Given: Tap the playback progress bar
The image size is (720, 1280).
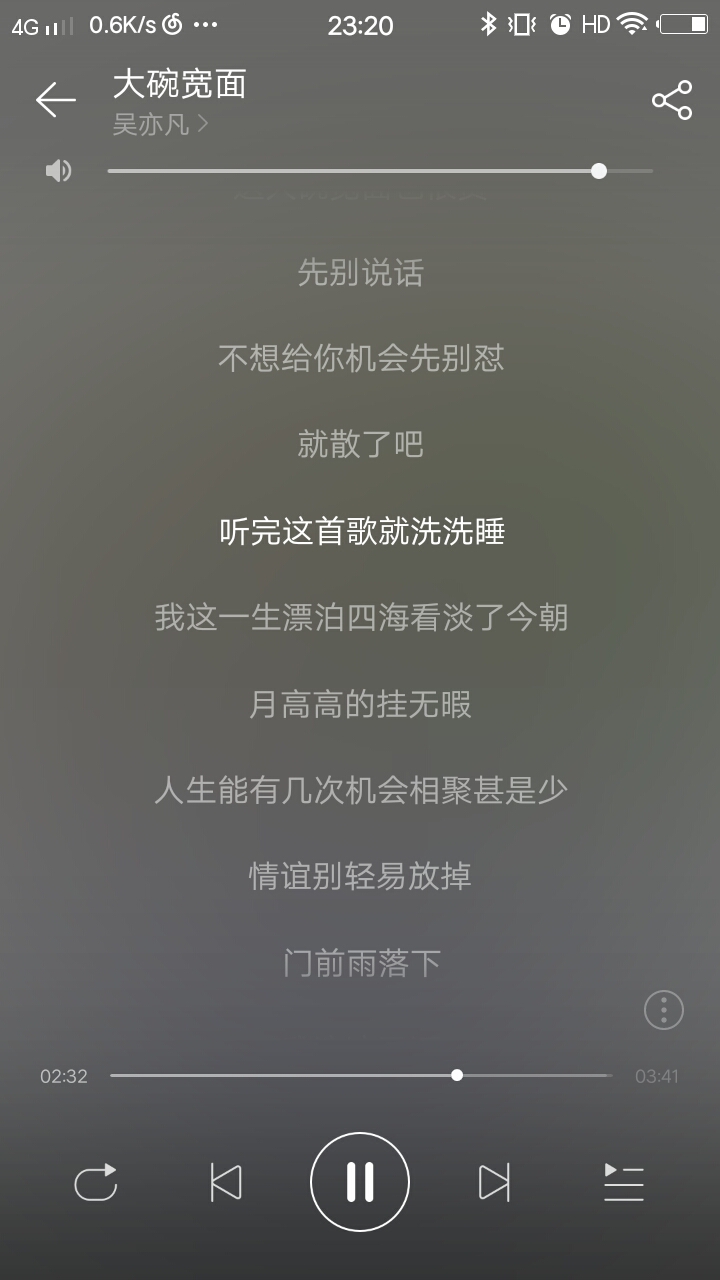Looking at the screenshot, I should click(x=361, y=1075).
